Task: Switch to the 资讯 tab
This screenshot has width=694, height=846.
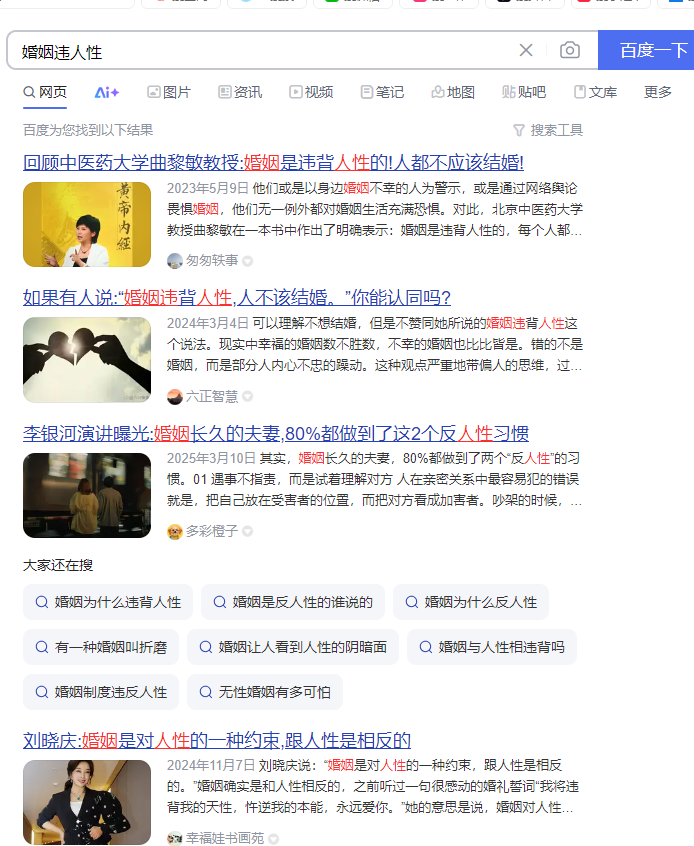Action: tap(240, 92)
